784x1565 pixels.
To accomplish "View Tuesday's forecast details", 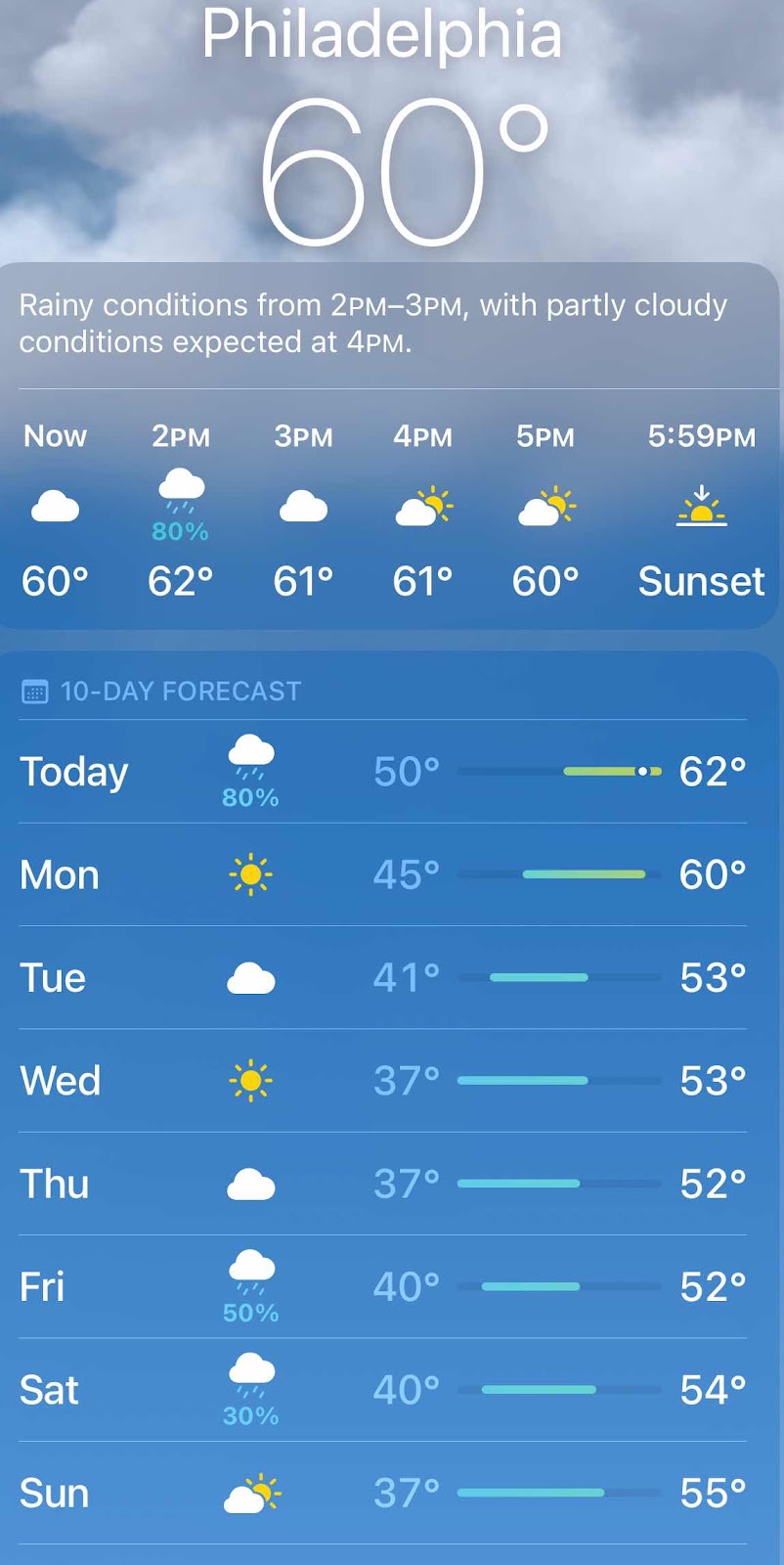I will pos(381,978).
